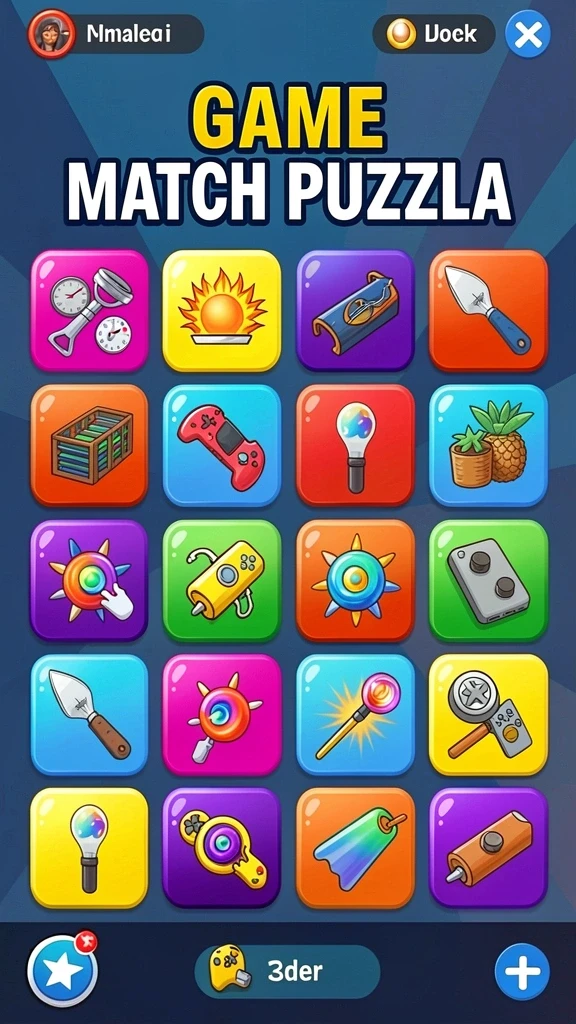Select the green tile with yellow controller
The width and height of the screenshot is (576, 1024).
(221, 581)
